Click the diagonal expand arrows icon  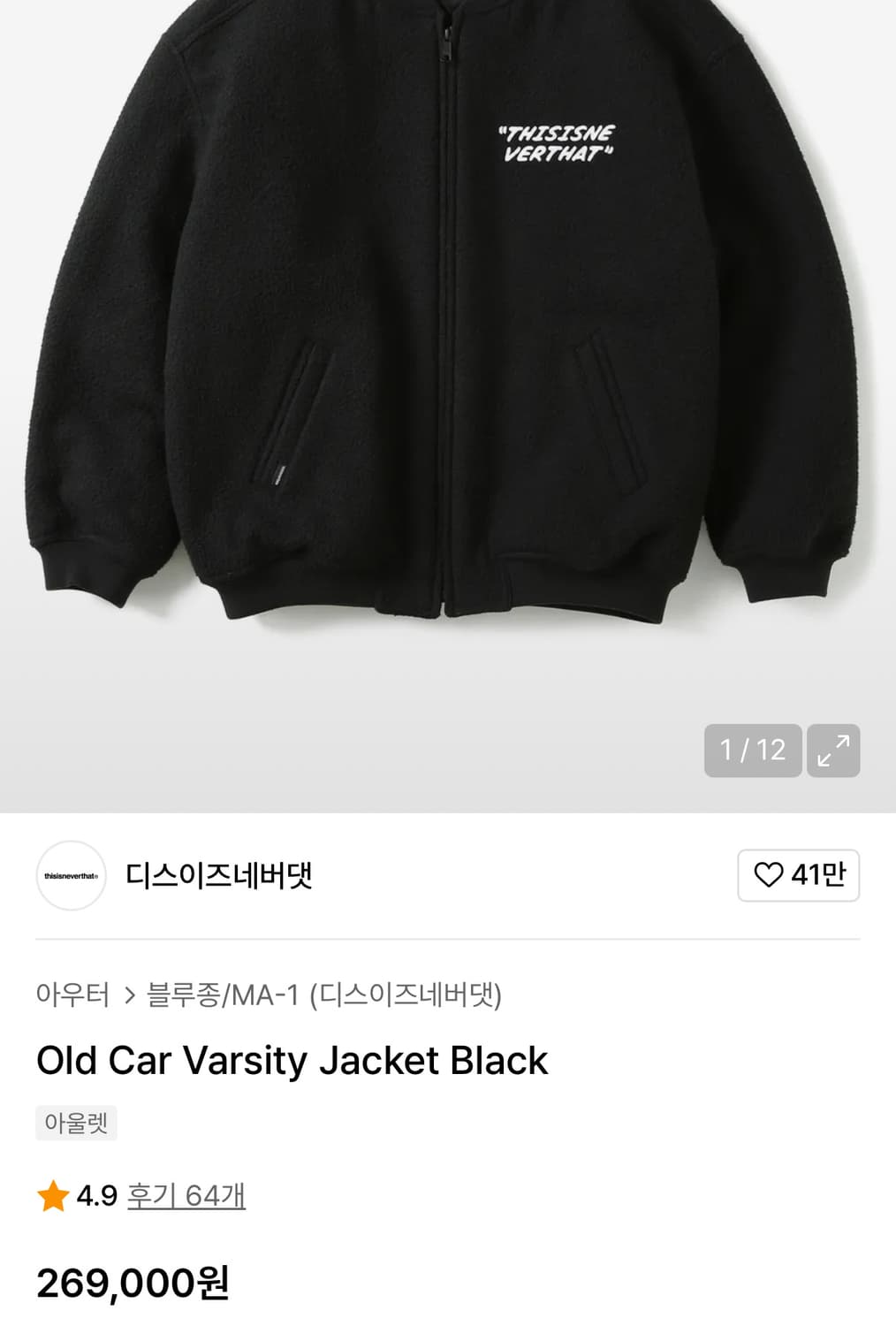click(x=831, y=751)
